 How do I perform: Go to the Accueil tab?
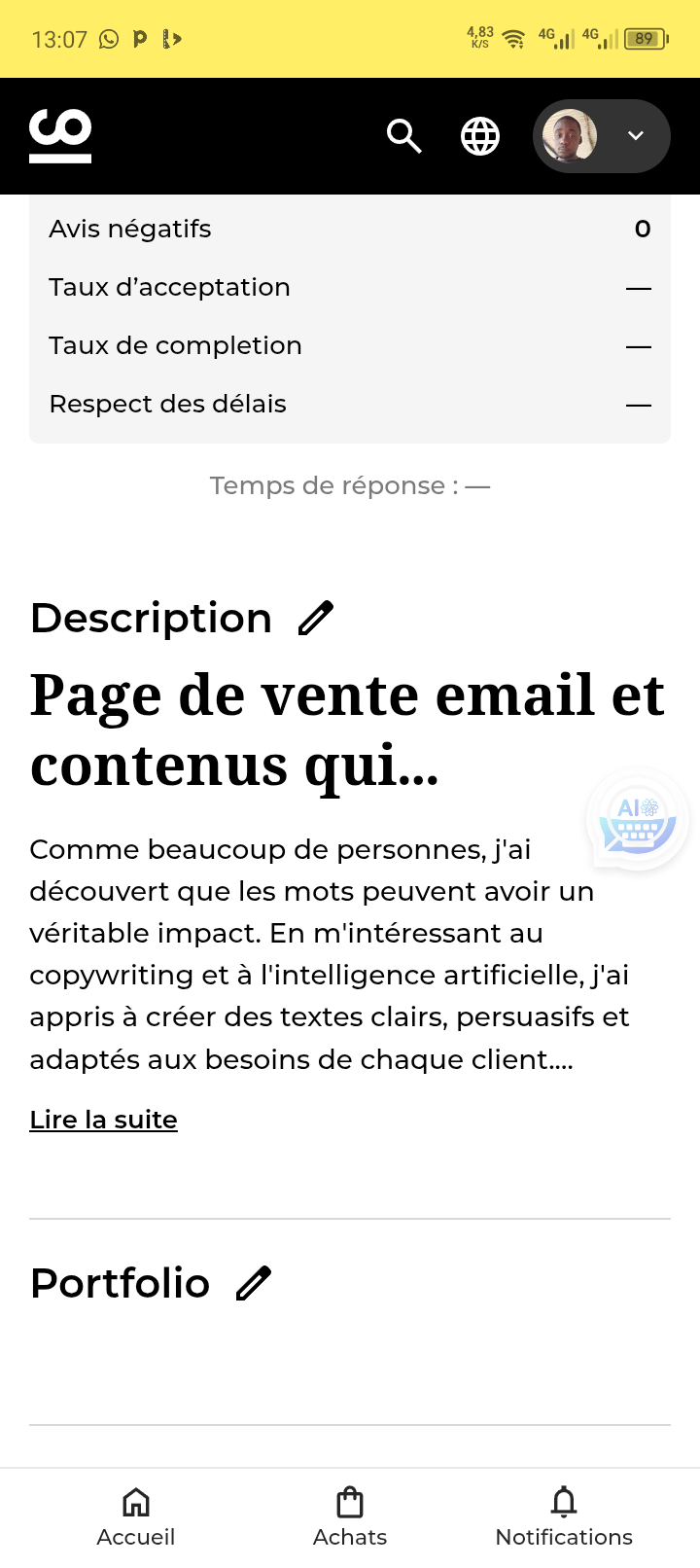(x=136, y=1517)
